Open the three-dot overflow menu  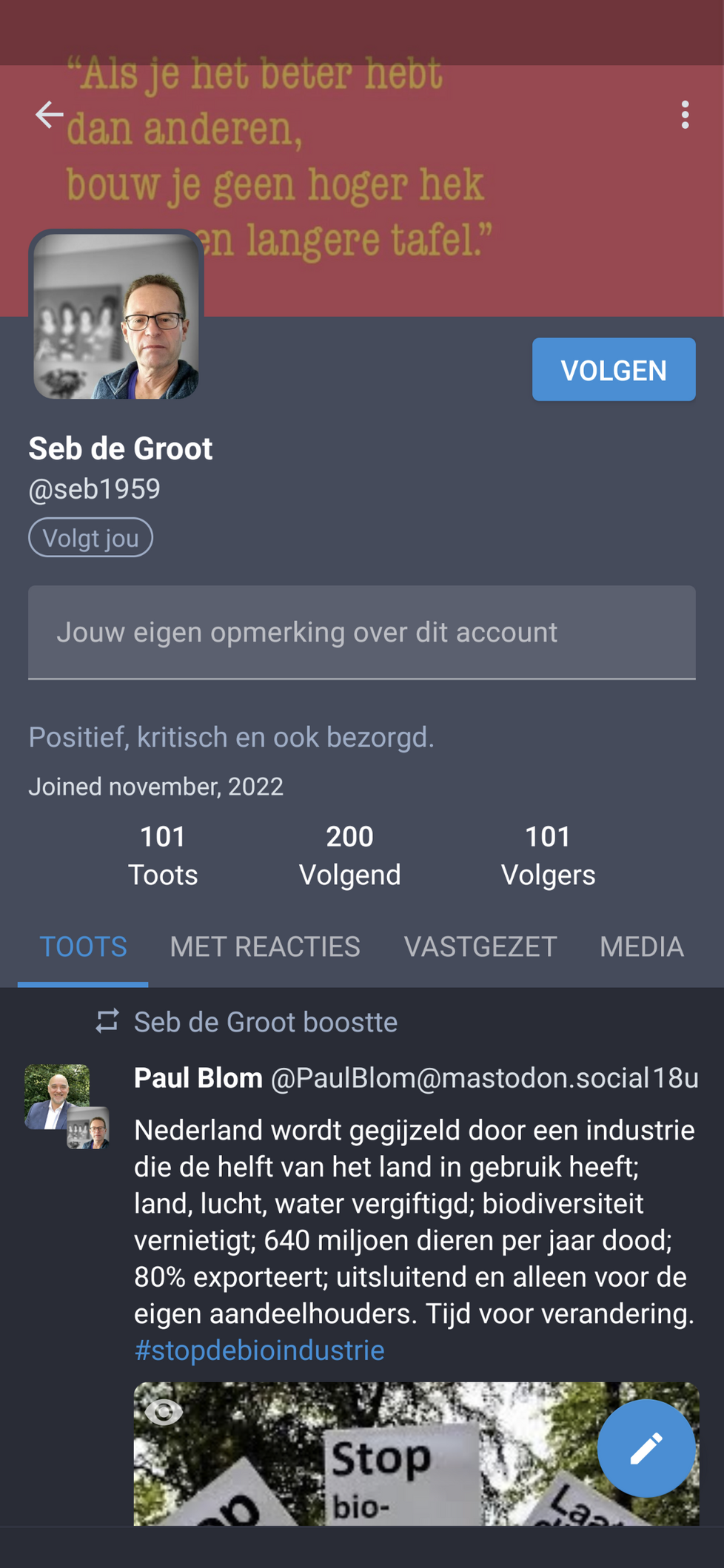click(x=685, y=115)
